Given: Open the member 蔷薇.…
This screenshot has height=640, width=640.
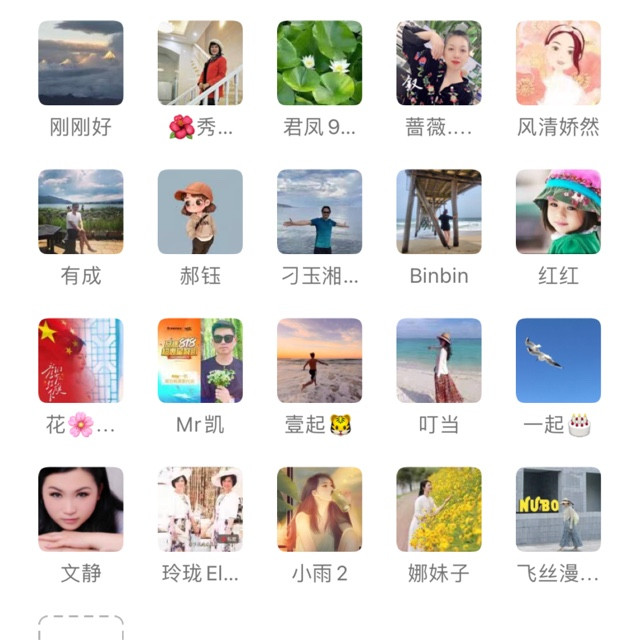Looking at the screenshot, I should [438, 63].
